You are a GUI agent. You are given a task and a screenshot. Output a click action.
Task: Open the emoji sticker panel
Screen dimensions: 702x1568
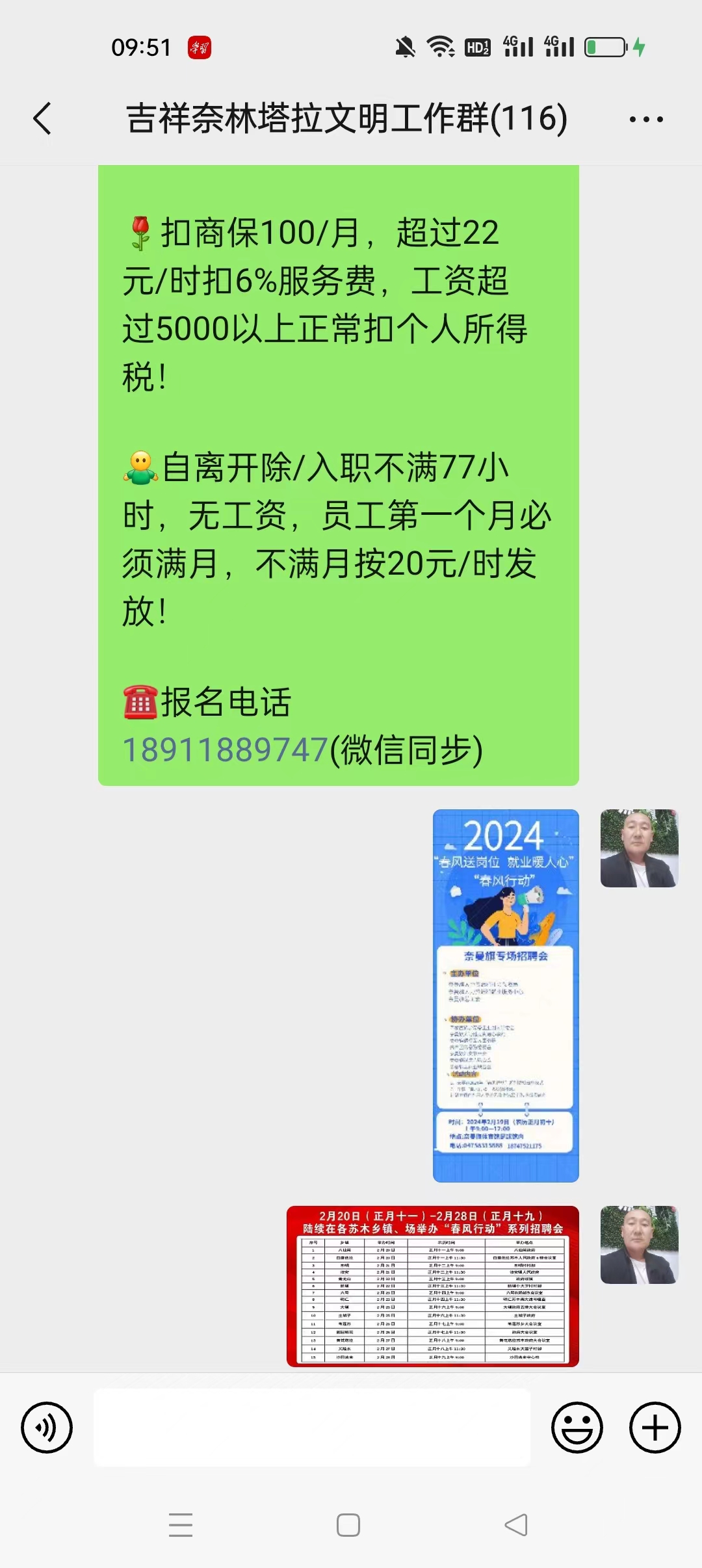coord(577,1428)
